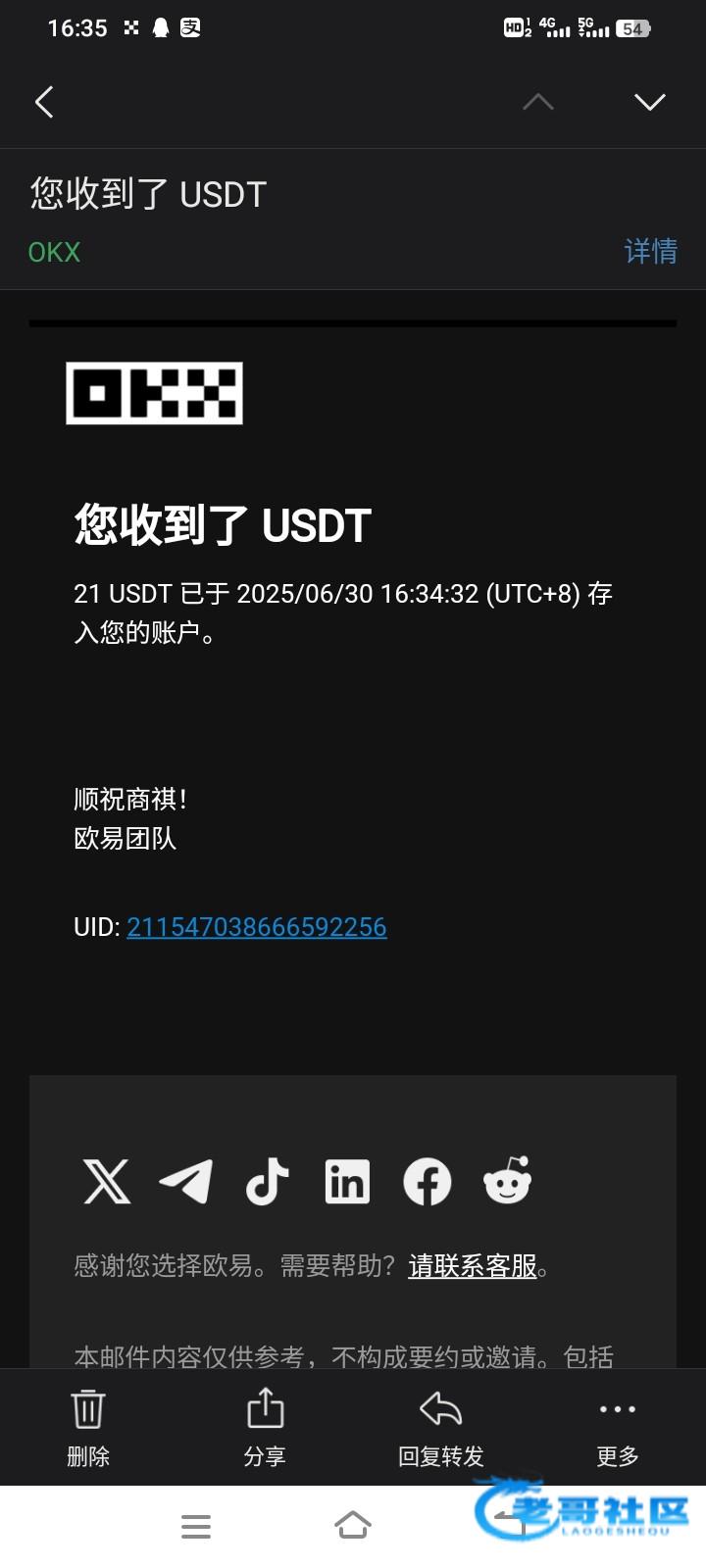Open OKX's Telegram channel
706x1568 pixels.
tap(186, 1181)
